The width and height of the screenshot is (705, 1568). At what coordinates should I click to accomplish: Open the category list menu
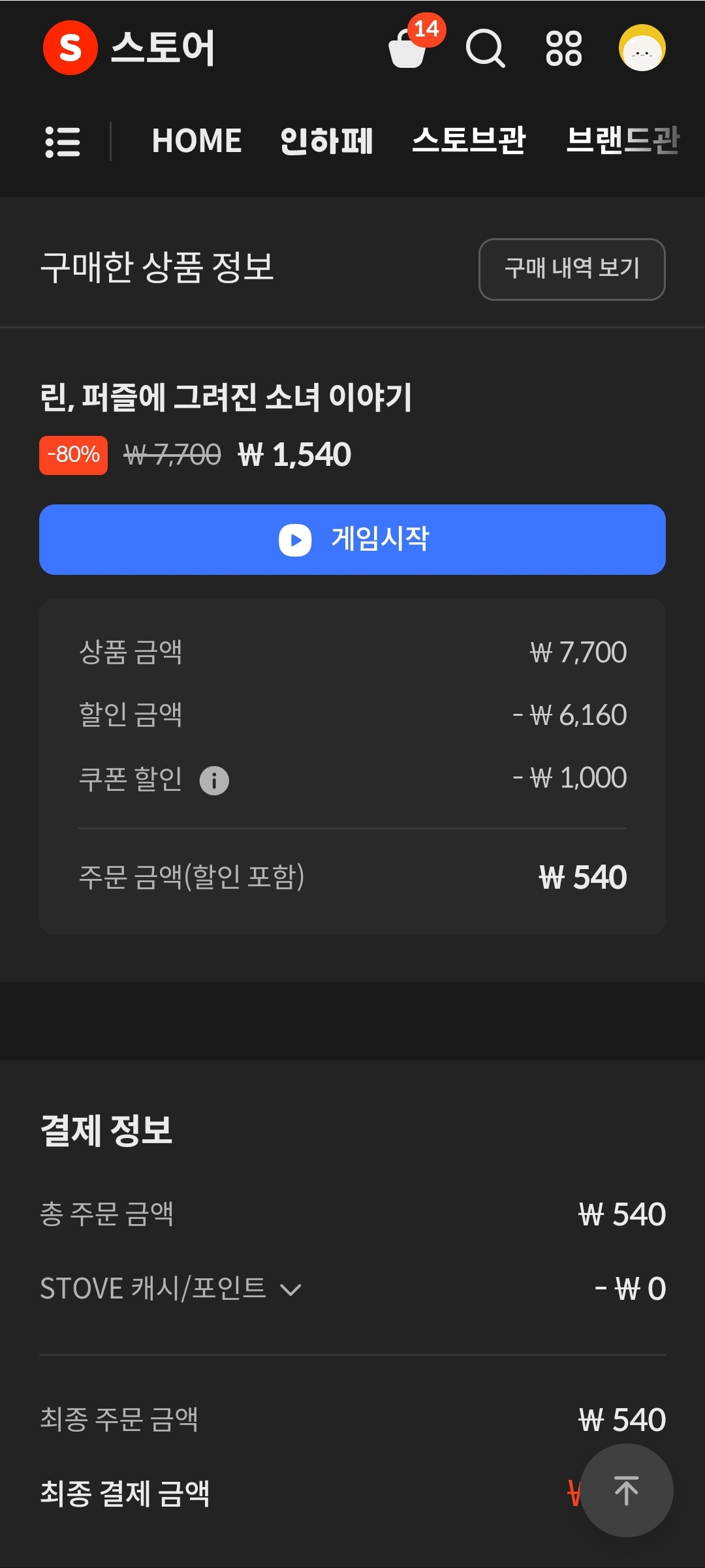(63, 141)
